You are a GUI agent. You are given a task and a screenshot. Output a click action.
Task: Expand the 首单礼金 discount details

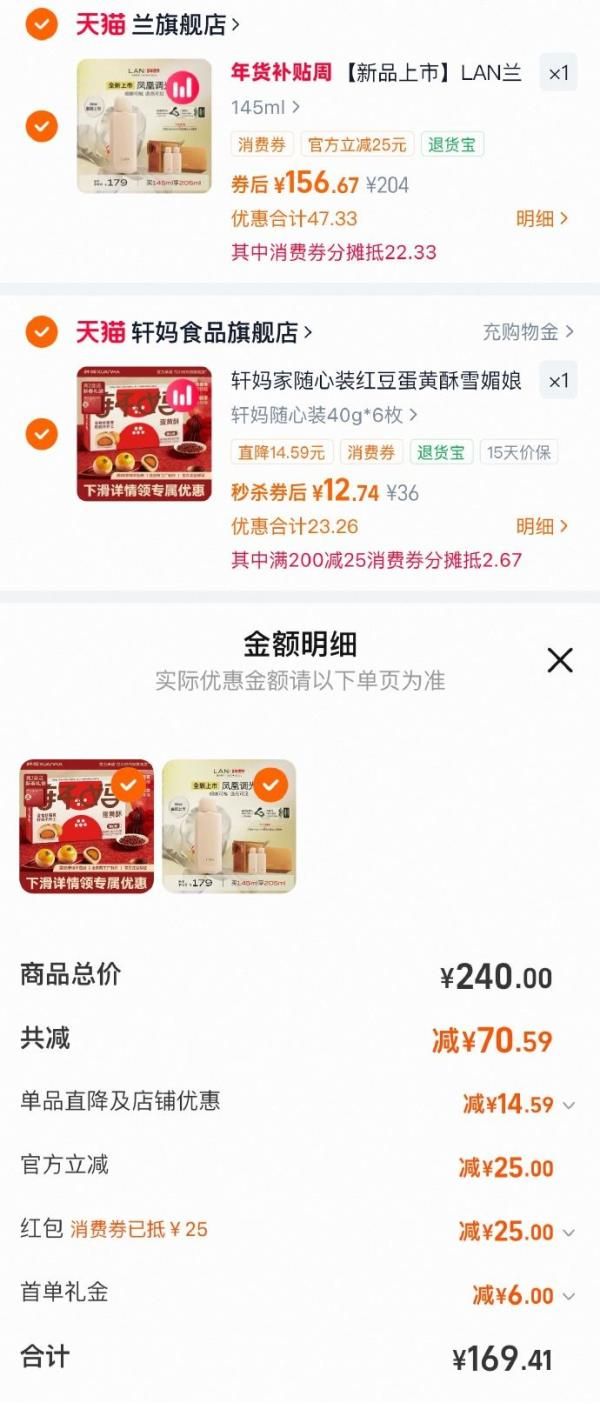(x=568, y=1296)
